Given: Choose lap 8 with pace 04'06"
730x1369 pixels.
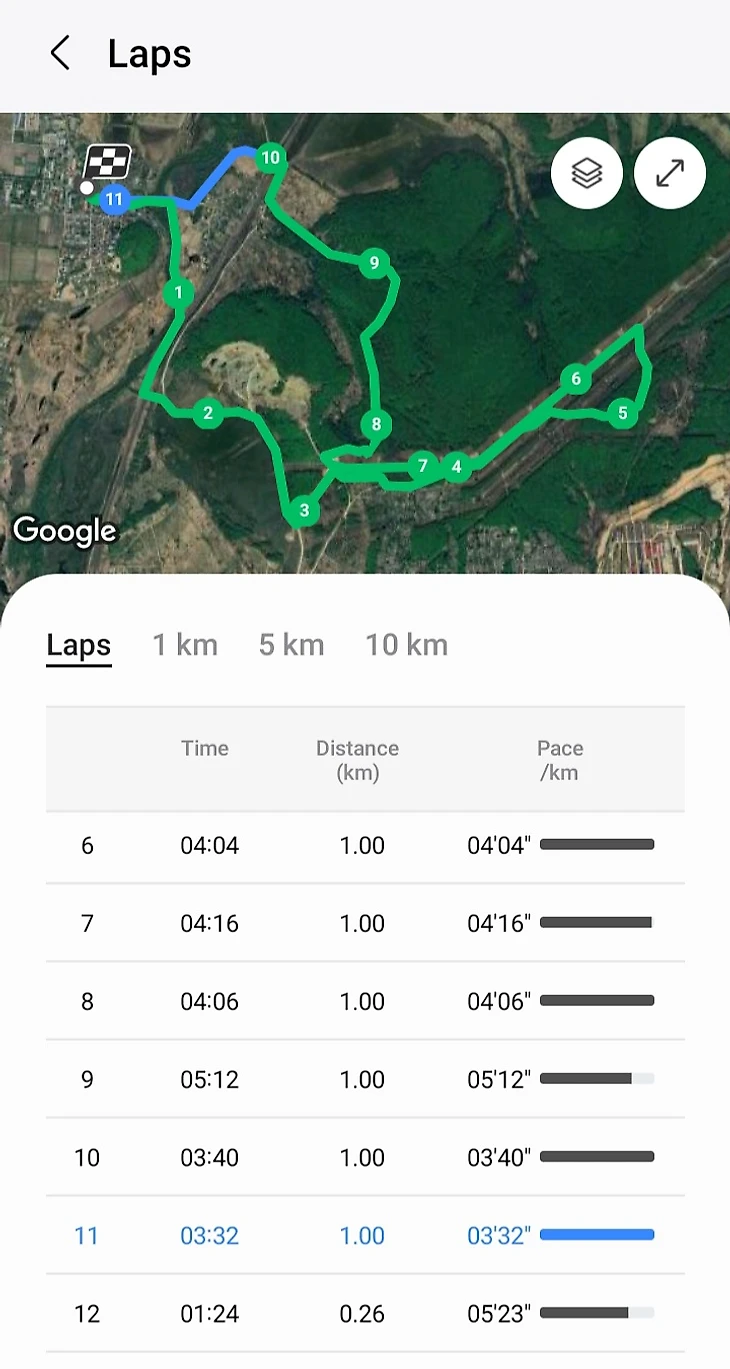Looking at the screenshot, I should click(x=365, y=1001).
